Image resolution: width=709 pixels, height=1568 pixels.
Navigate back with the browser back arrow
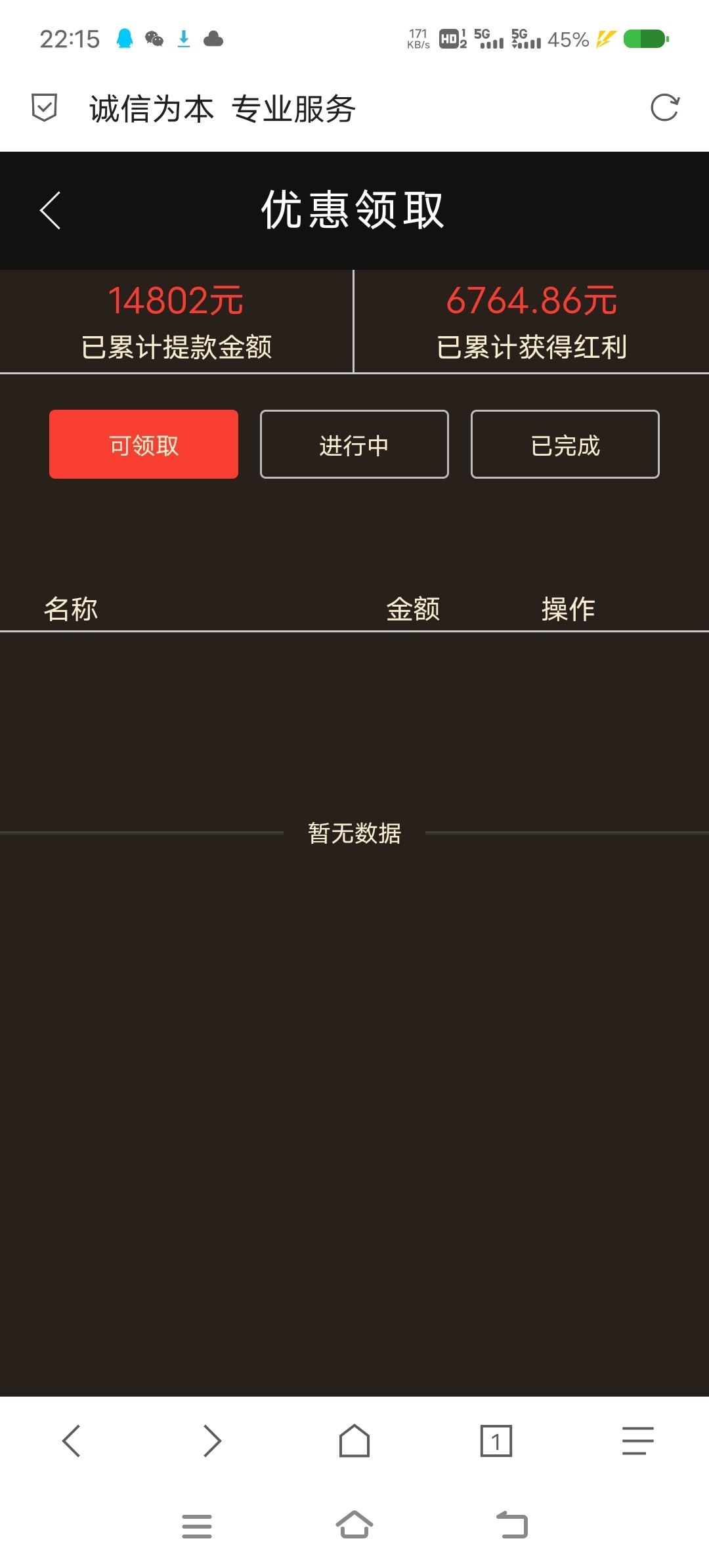[71, 1441]
